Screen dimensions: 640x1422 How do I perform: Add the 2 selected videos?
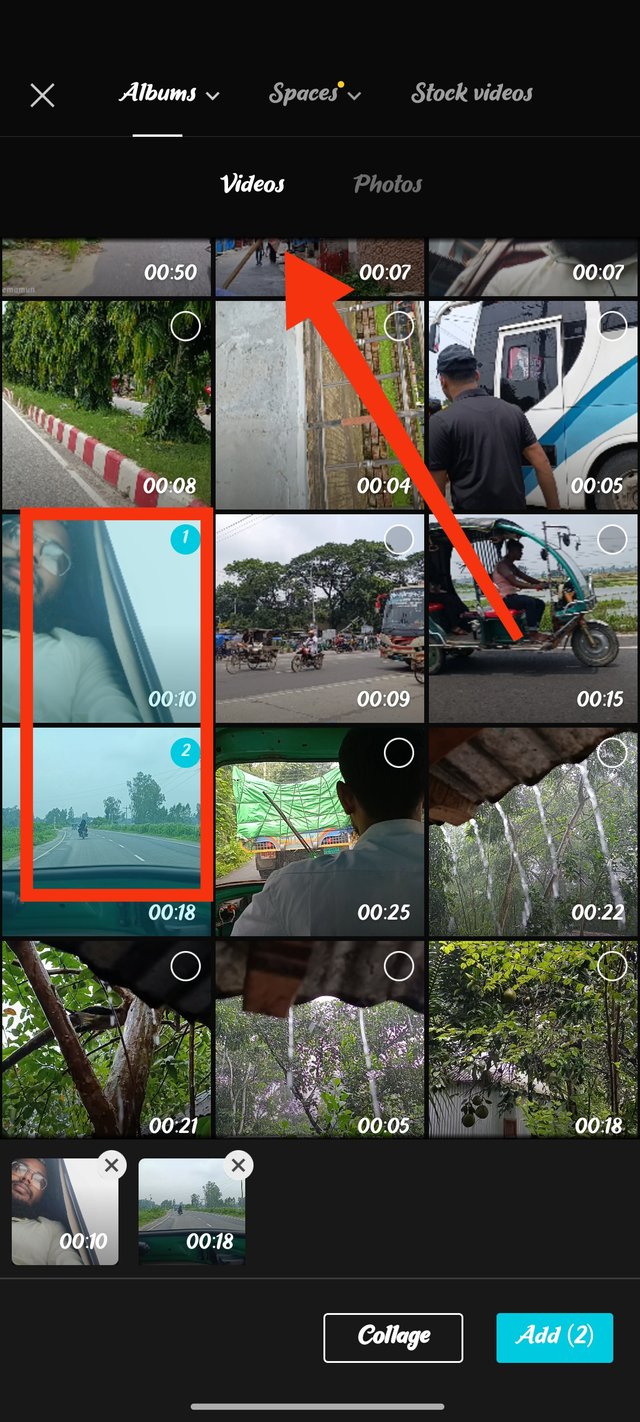point(554,1337)
